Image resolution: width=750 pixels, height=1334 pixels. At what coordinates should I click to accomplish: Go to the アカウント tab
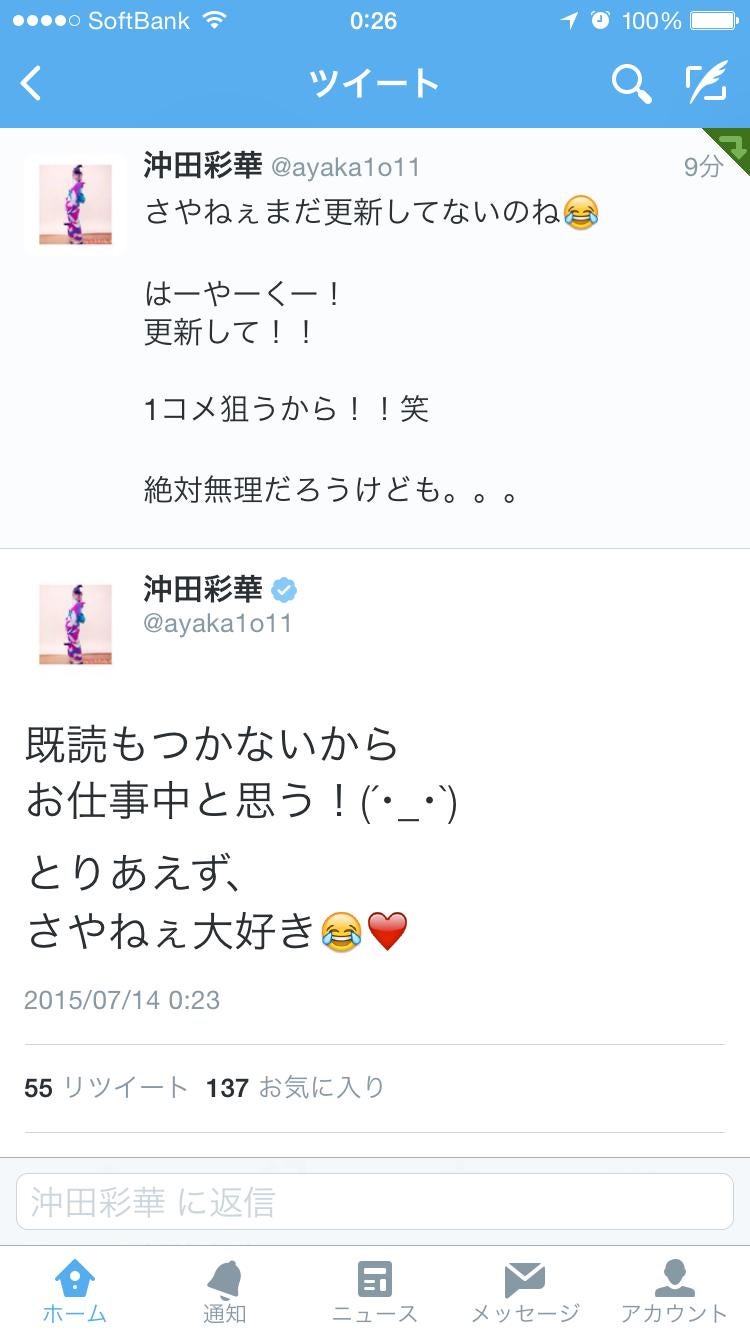(x=674, y=1290)
